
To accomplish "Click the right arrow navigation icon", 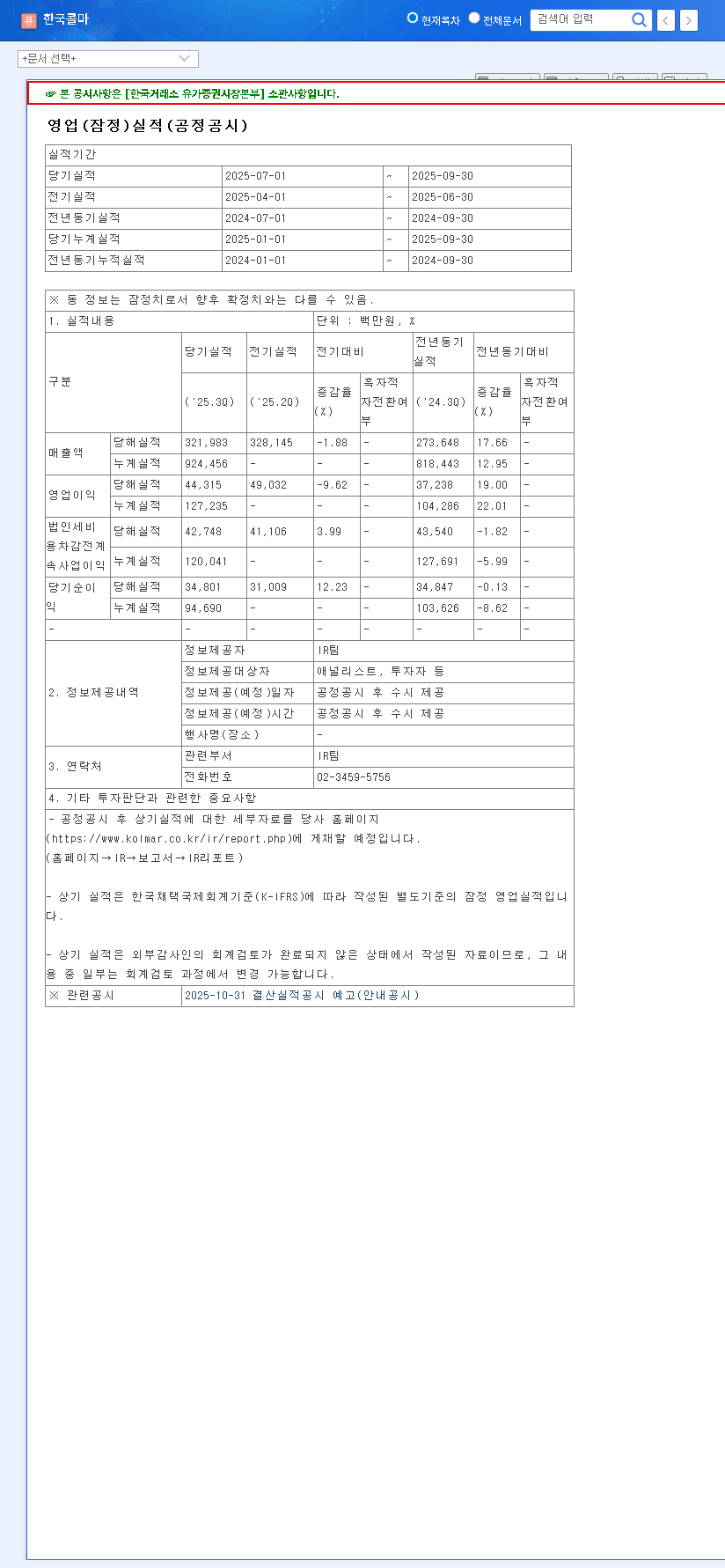I will pyautogui.click(x=689, y=20).
